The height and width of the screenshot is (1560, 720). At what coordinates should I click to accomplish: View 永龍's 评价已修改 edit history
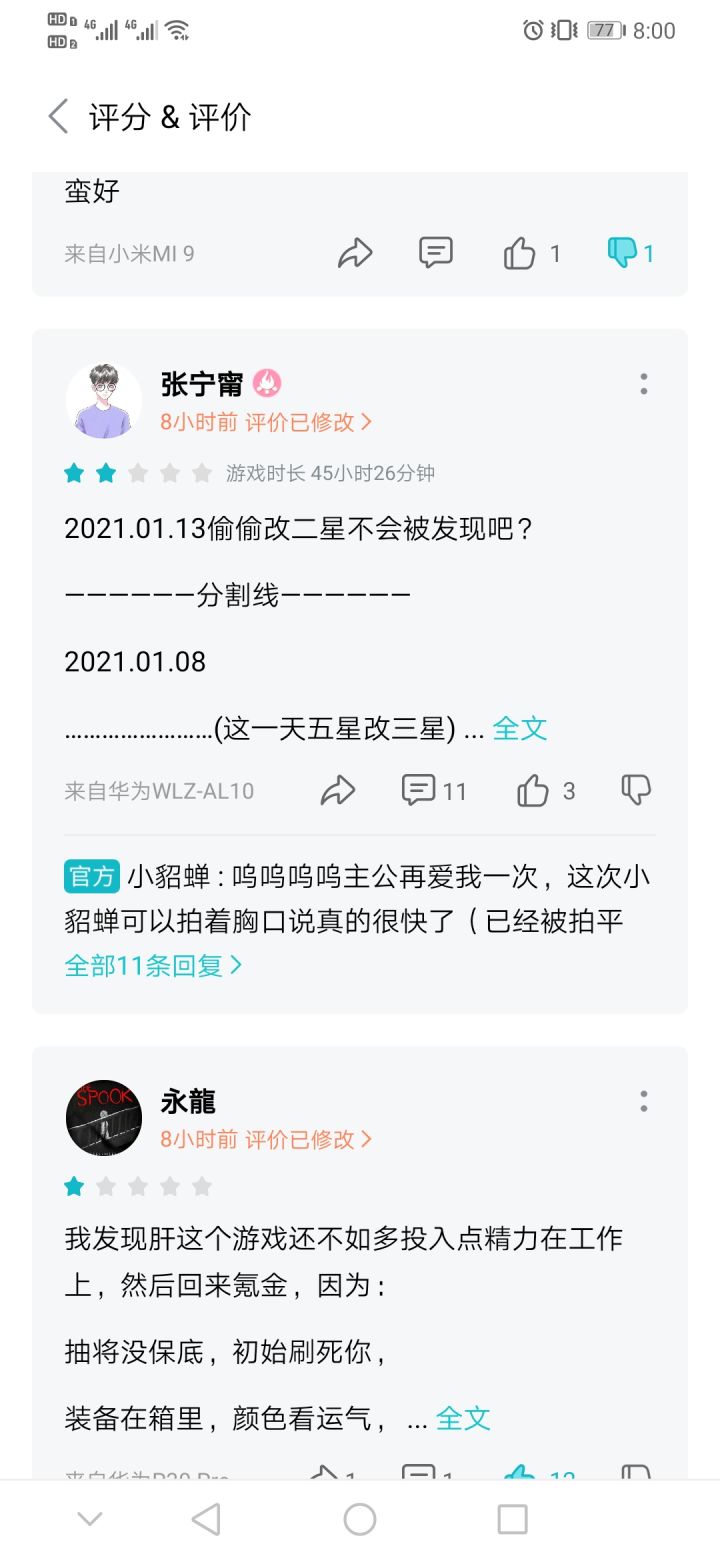pyautogui.click(x=309, y=1139)
